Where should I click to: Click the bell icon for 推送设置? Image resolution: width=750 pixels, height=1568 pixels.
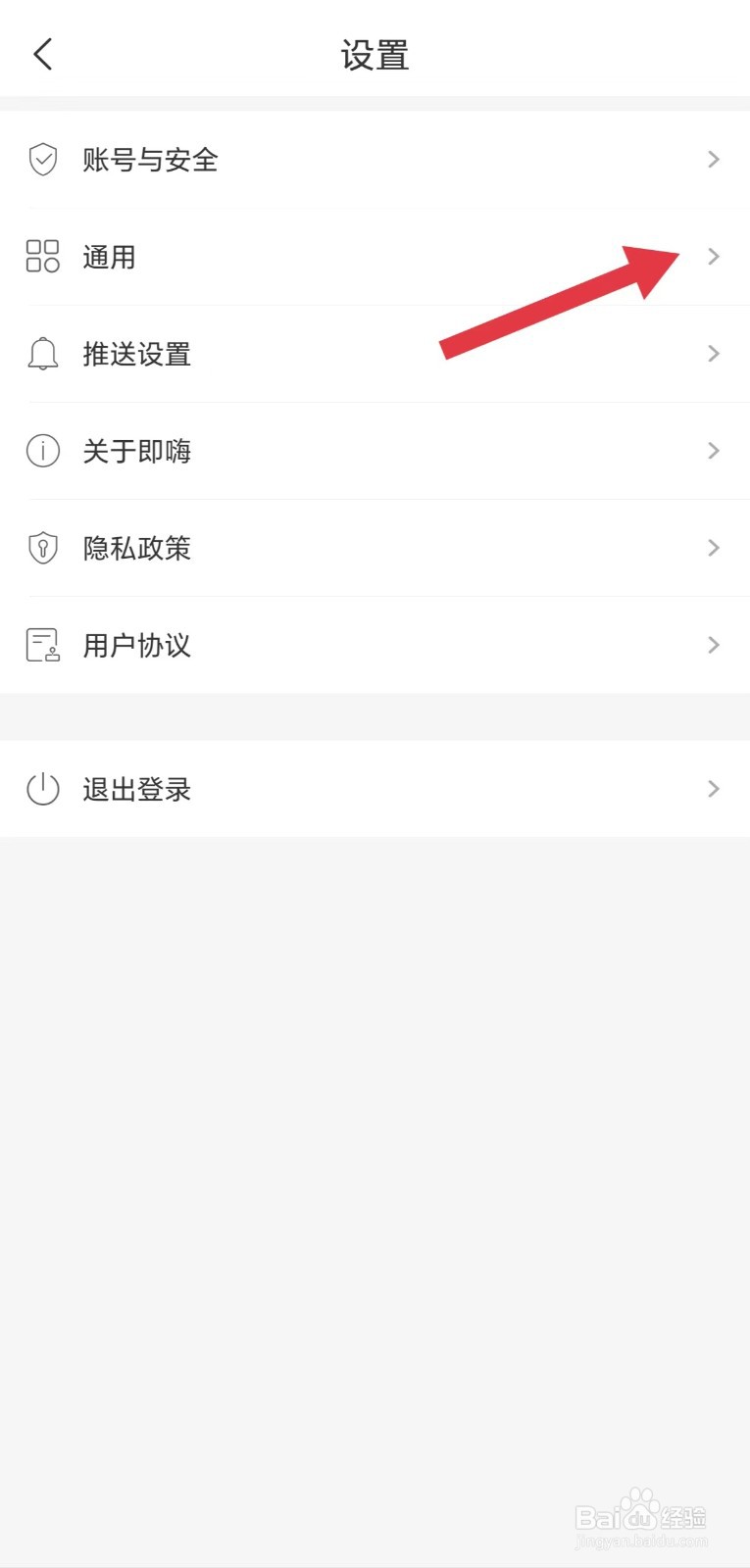click(x=42, y=354)
